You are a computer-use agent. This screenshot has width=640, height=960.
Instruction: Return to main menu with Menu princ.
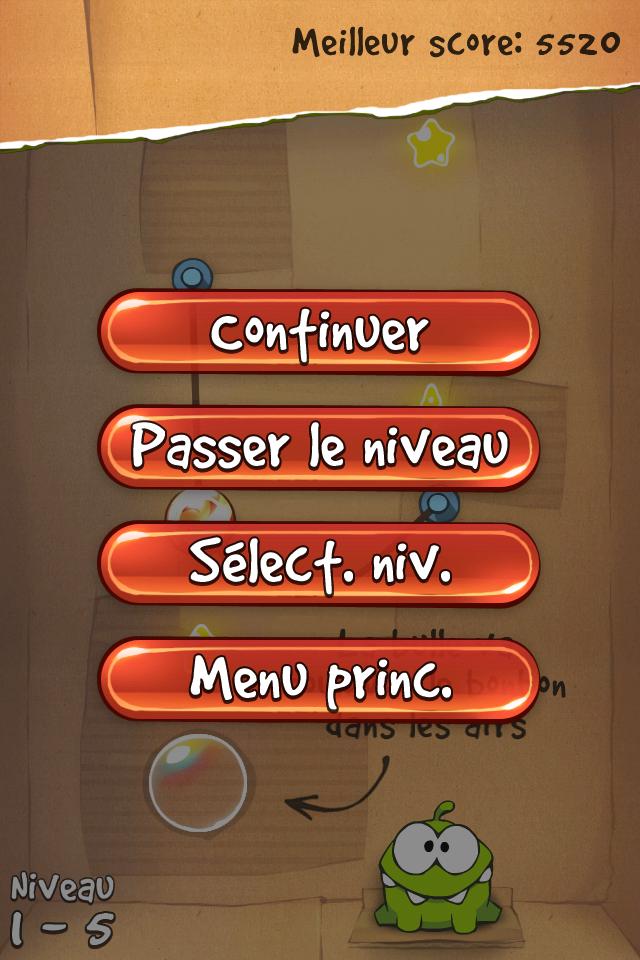319,679
